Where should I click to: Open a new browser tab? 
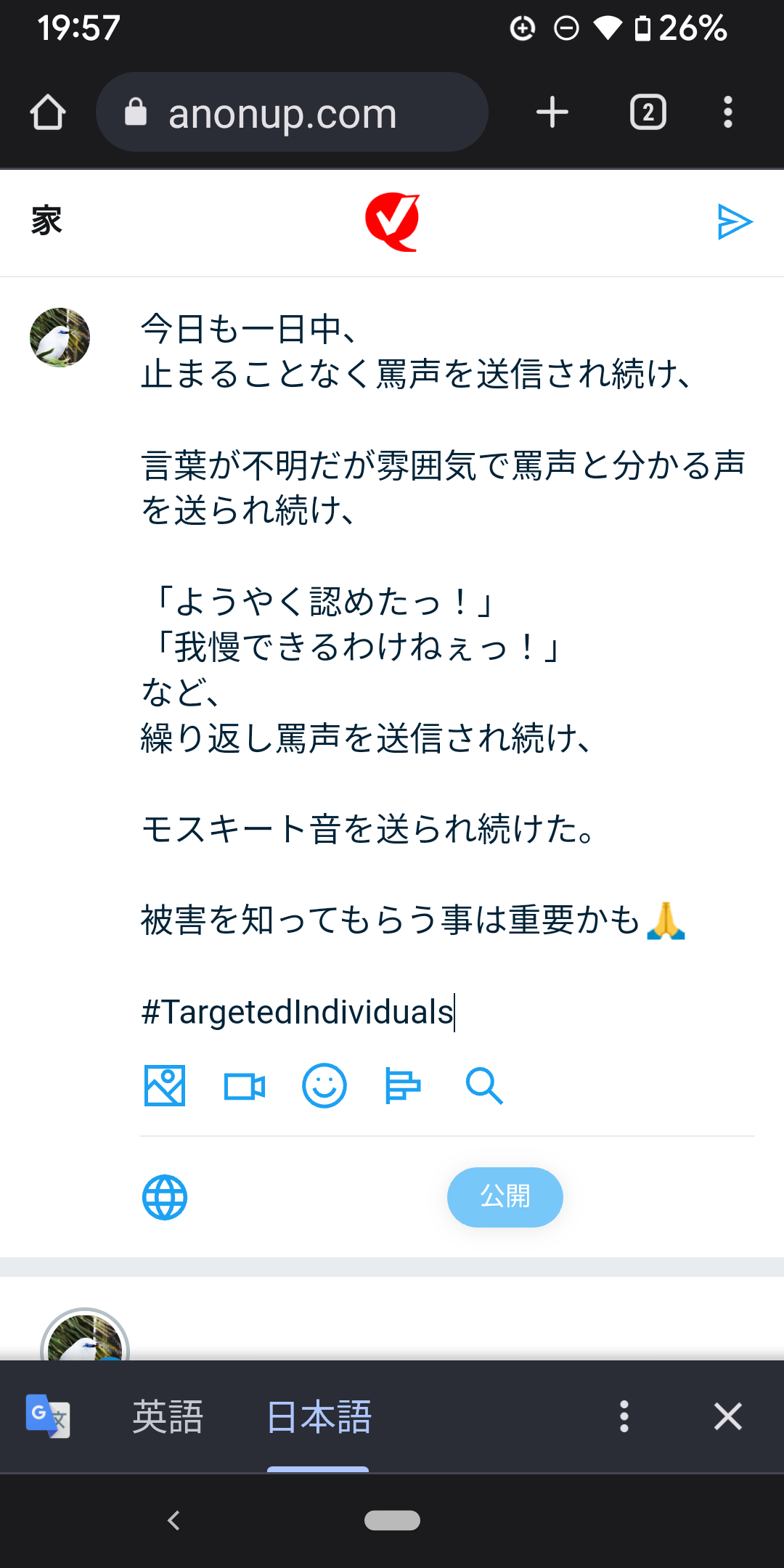[x=552, y=113]
